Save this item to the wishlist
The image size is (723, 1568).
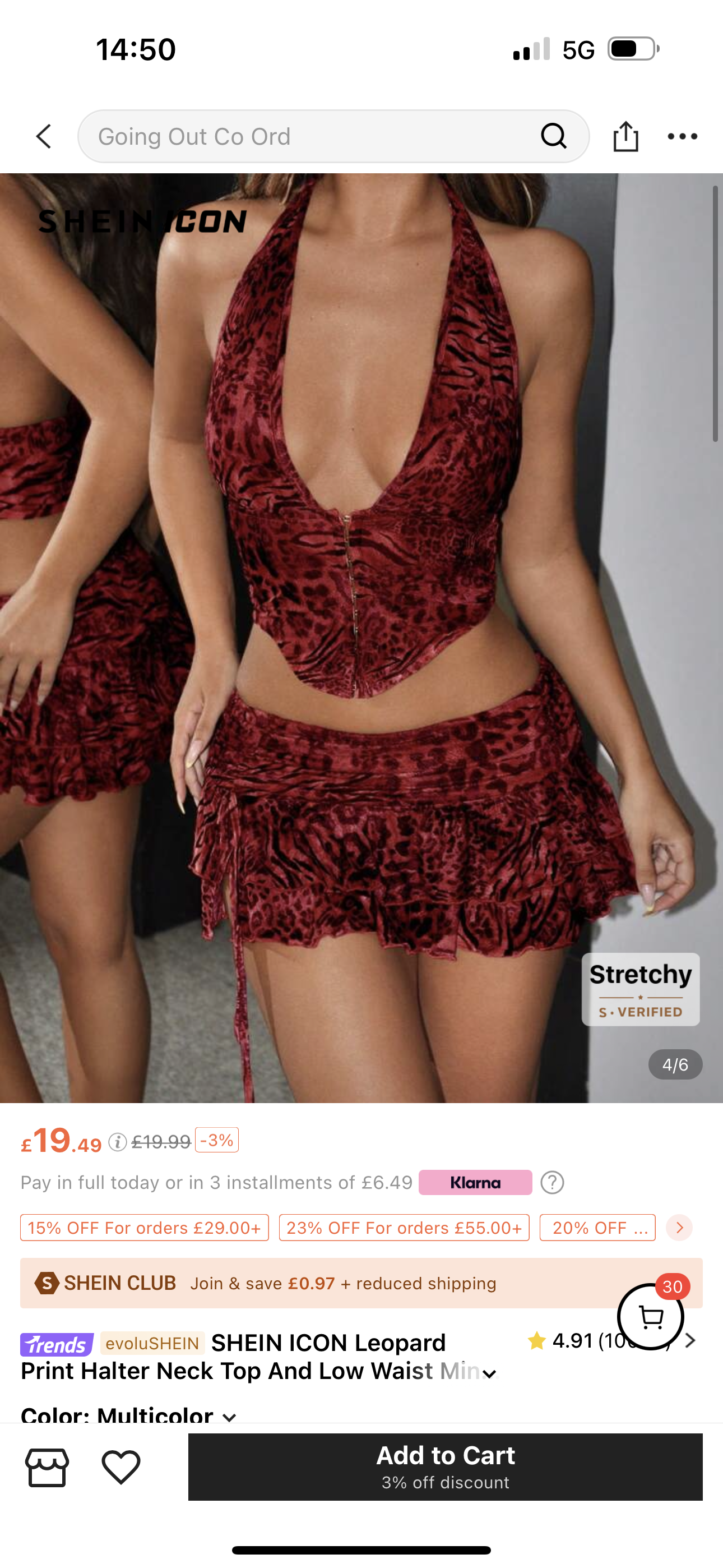[121, 1468]
